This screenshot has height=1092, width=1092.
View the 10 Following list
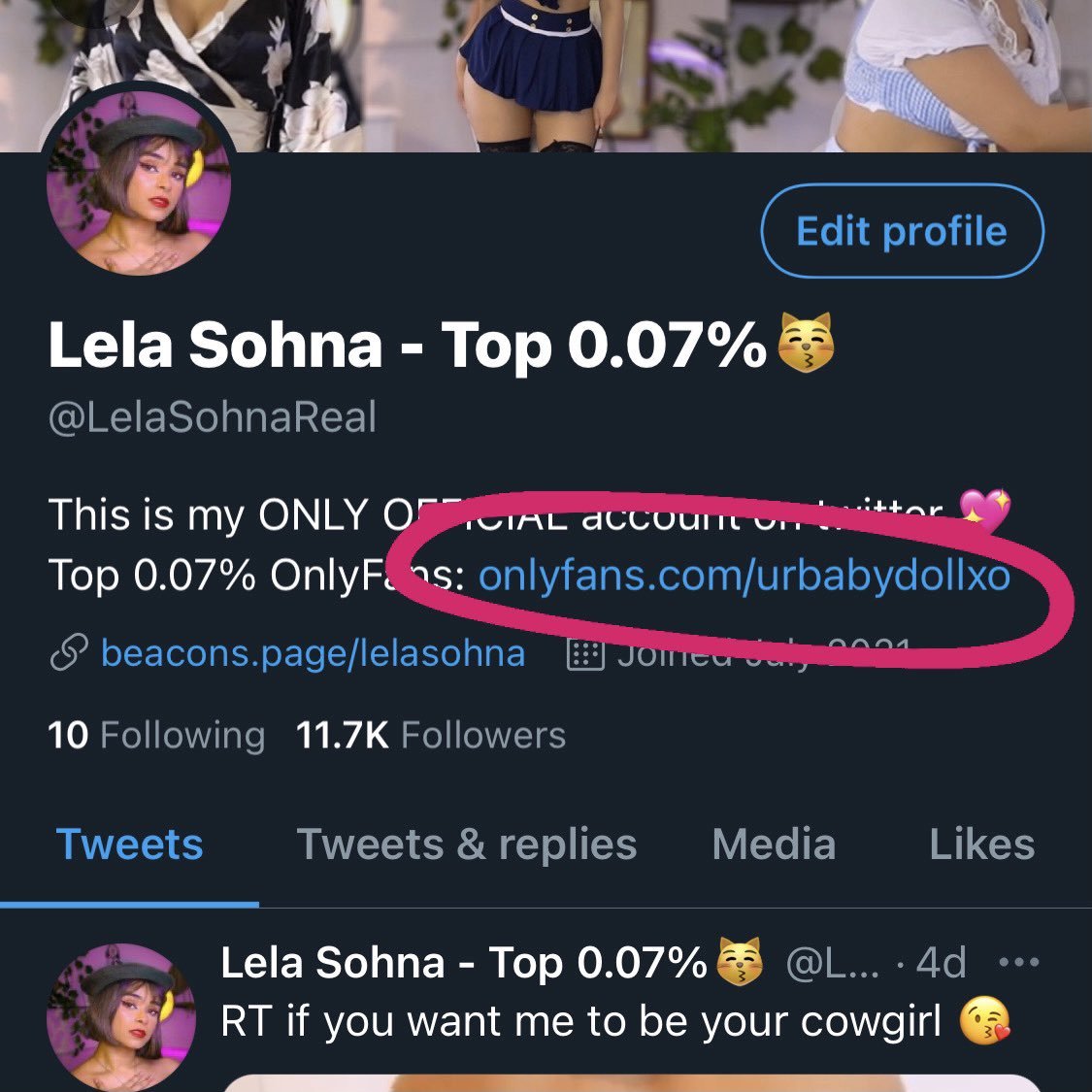tap(156, 735)
